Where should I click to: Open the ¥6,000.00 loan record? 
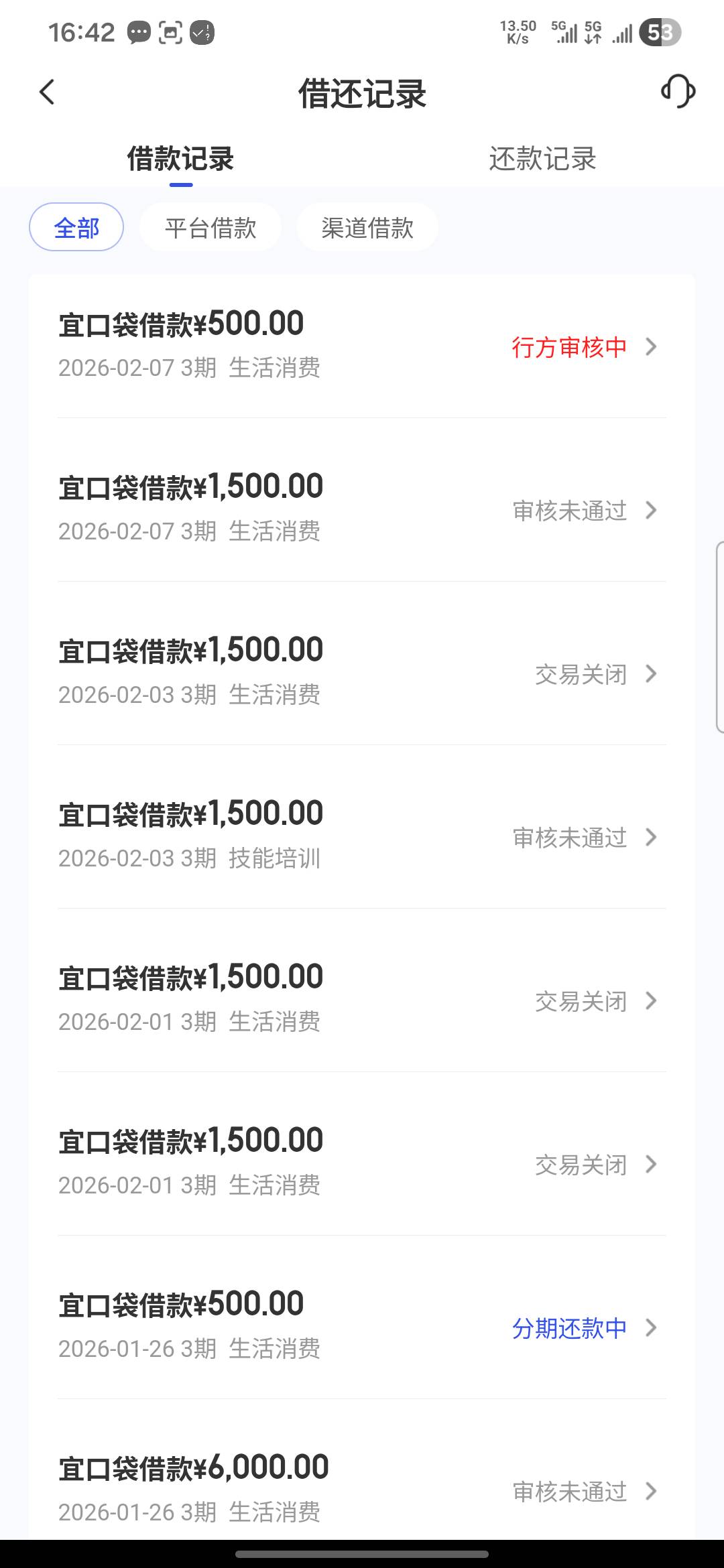pyautogui.click(x=362, y=1489)
